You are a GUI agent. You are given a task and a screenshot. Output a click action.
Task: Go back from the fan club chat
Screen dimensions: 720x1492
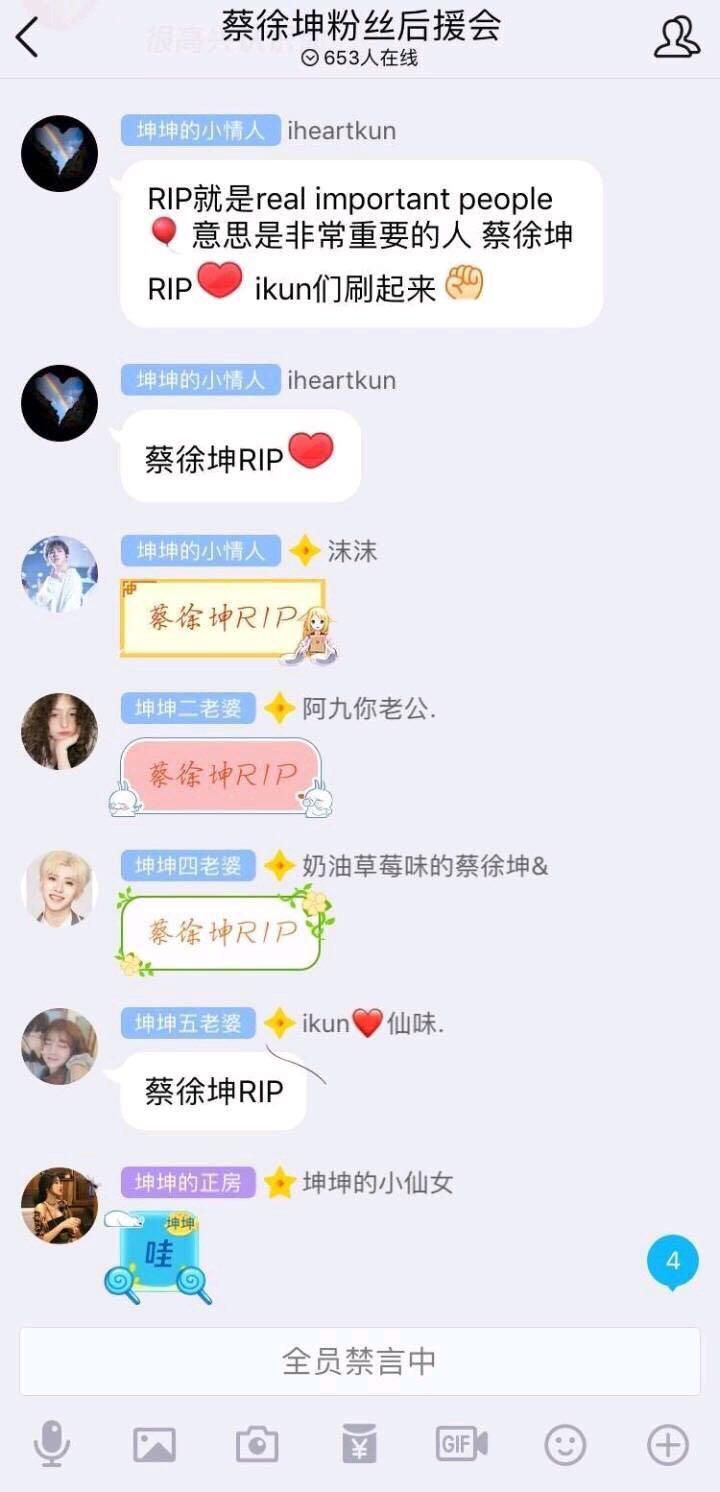28,37
